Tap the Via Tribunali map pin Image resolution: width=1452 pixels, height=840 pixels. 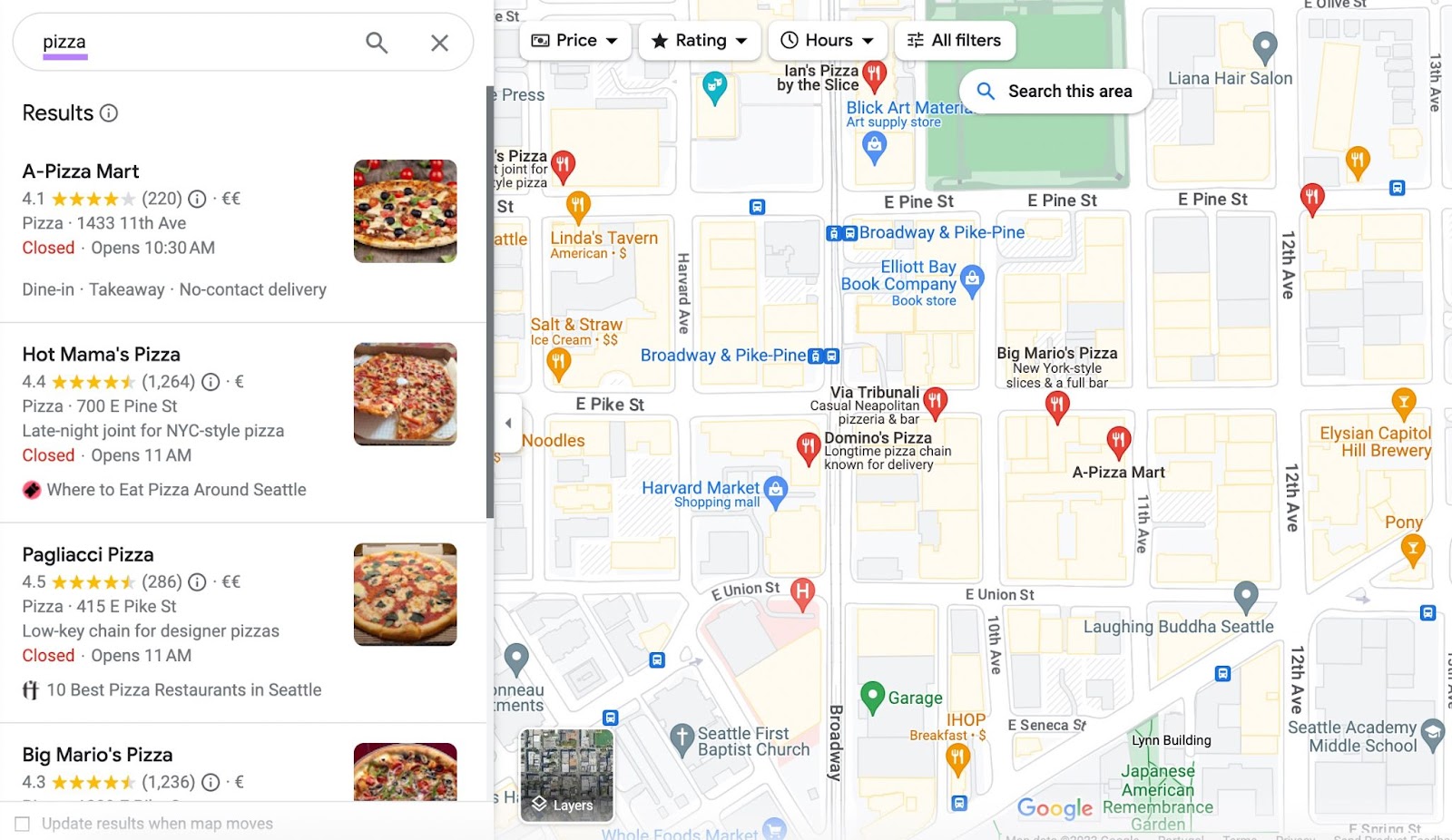coord(935,400)
